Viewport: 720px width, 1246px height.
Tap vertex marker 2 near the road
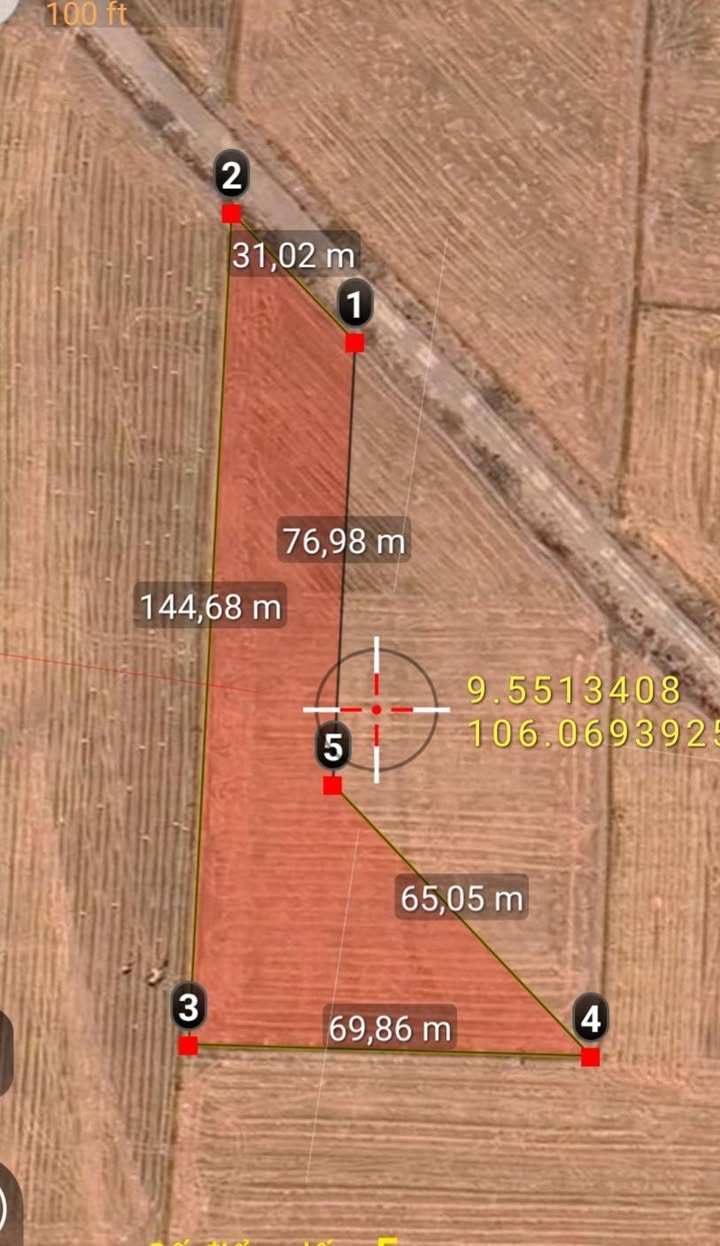(x=231, y=213)
